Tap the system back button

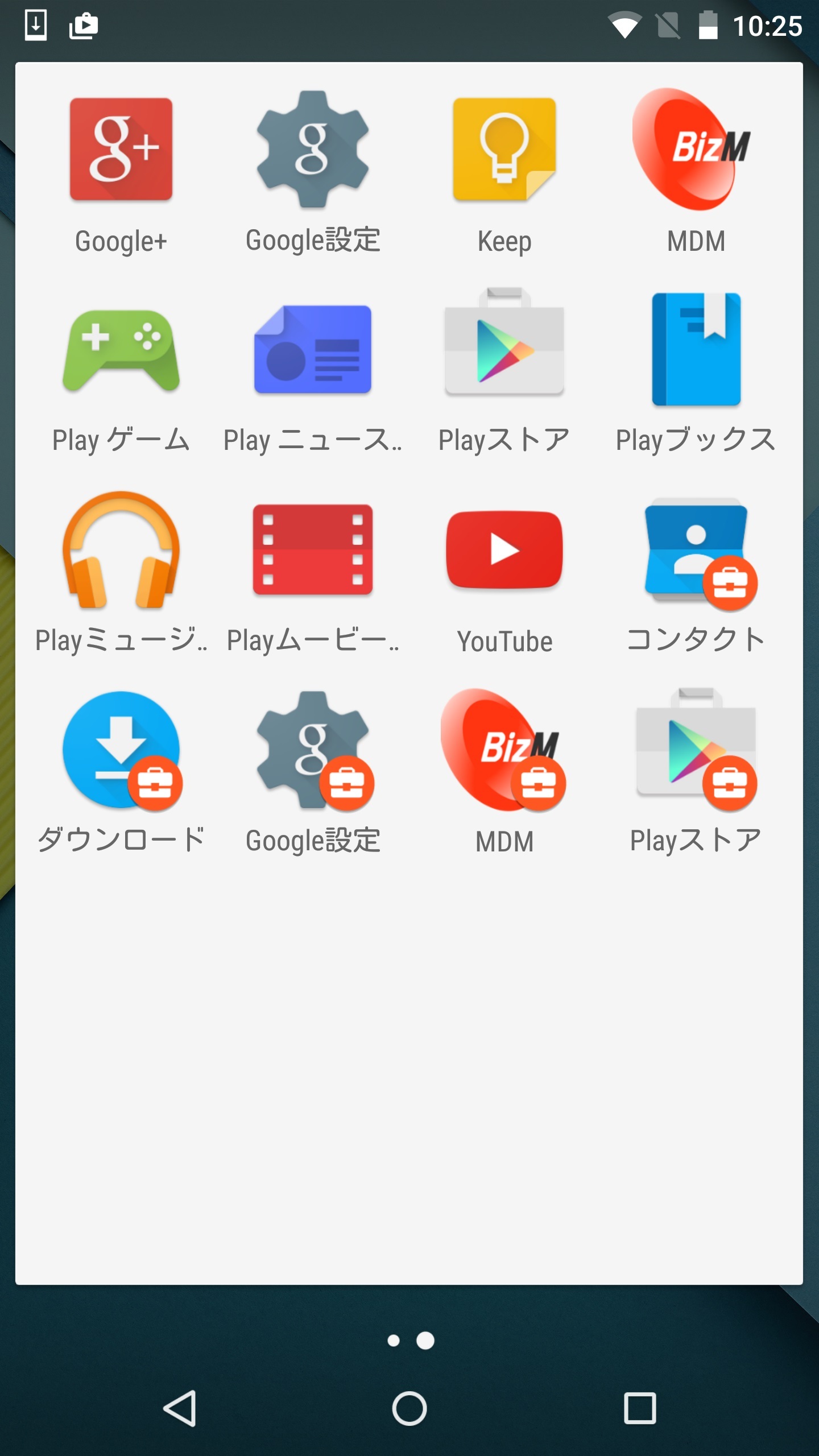[x=180, y=1408]
